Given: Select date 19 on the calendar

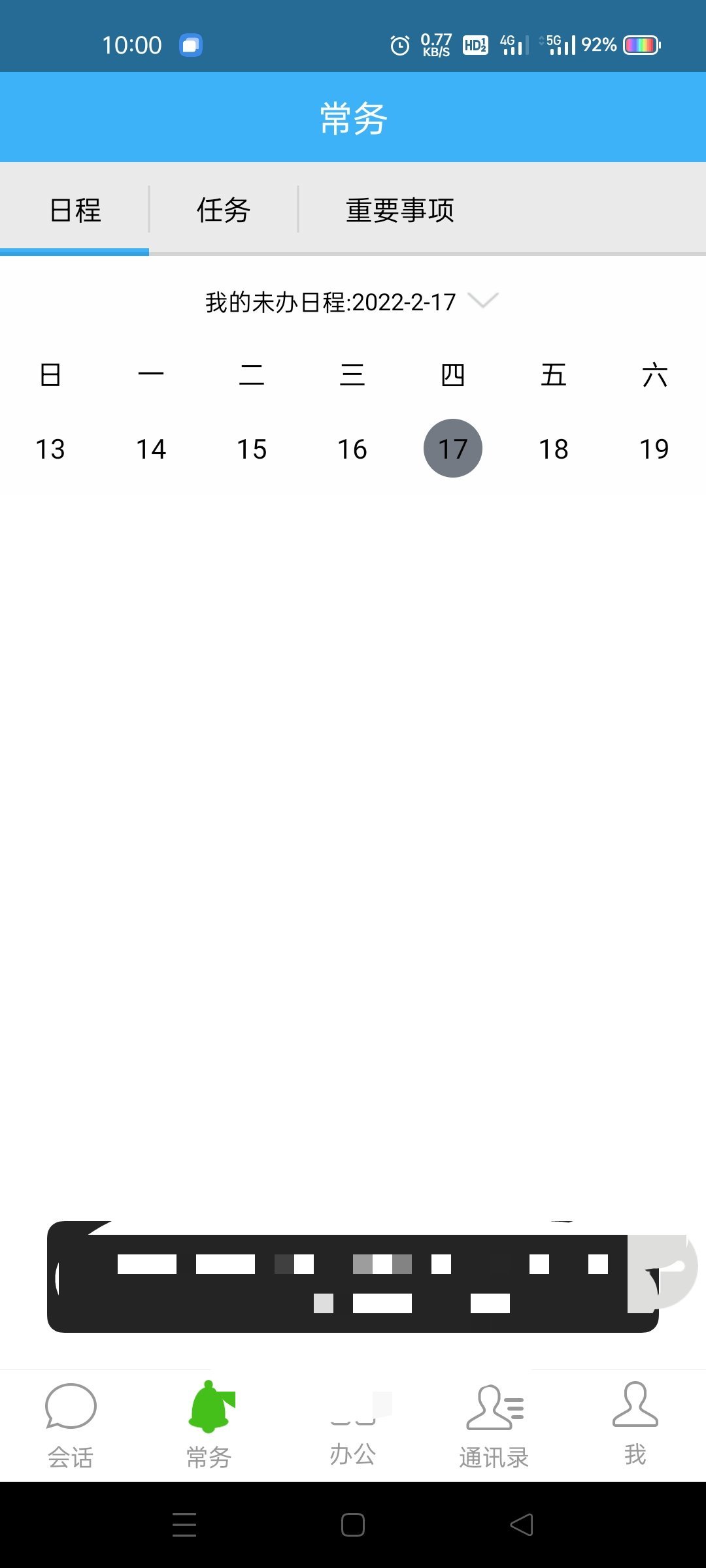Looking at the screenshot, I should pyautogui.click(x=656, y=448).
